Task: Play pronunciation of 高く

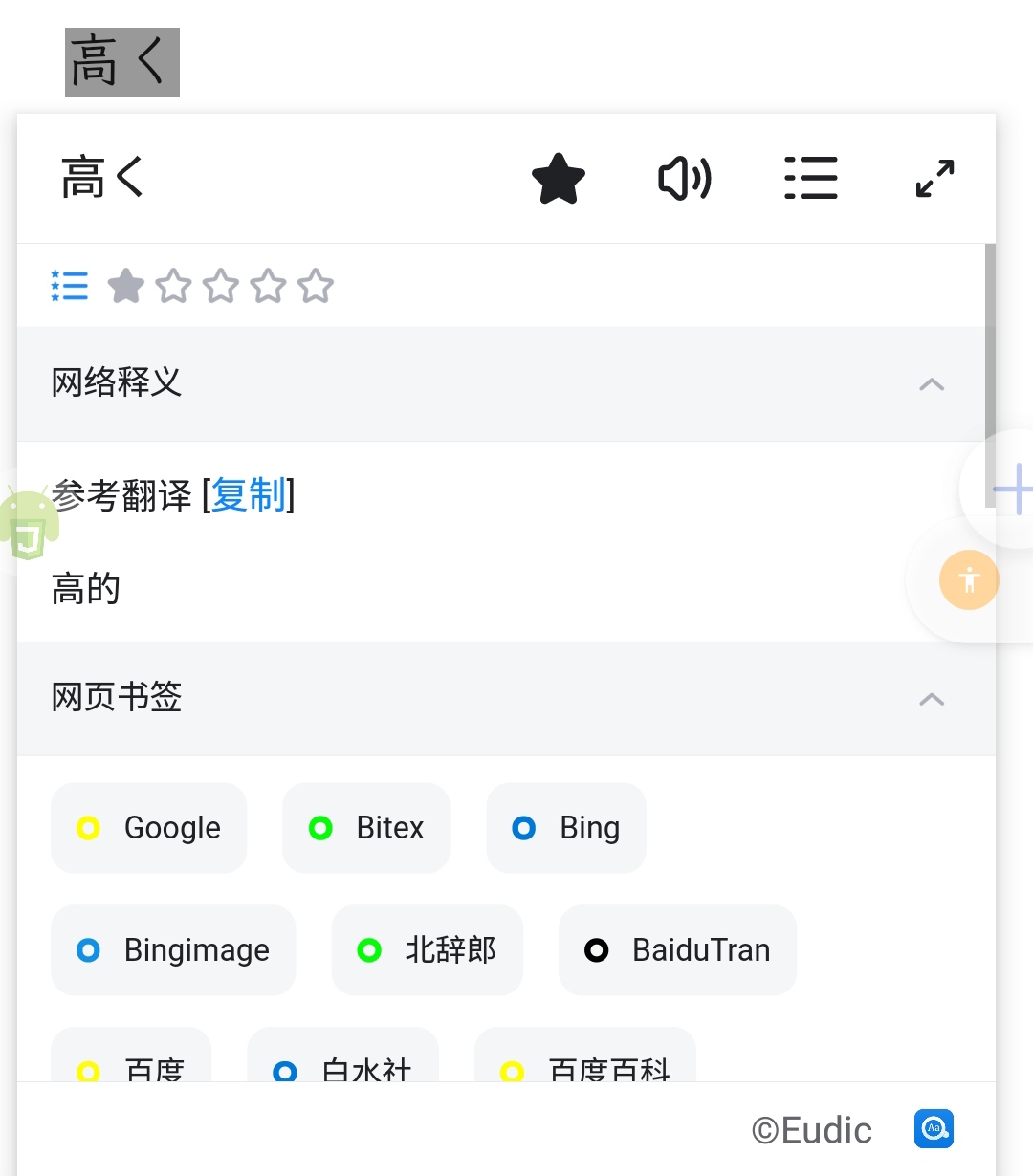Action: tap(685, 179)
